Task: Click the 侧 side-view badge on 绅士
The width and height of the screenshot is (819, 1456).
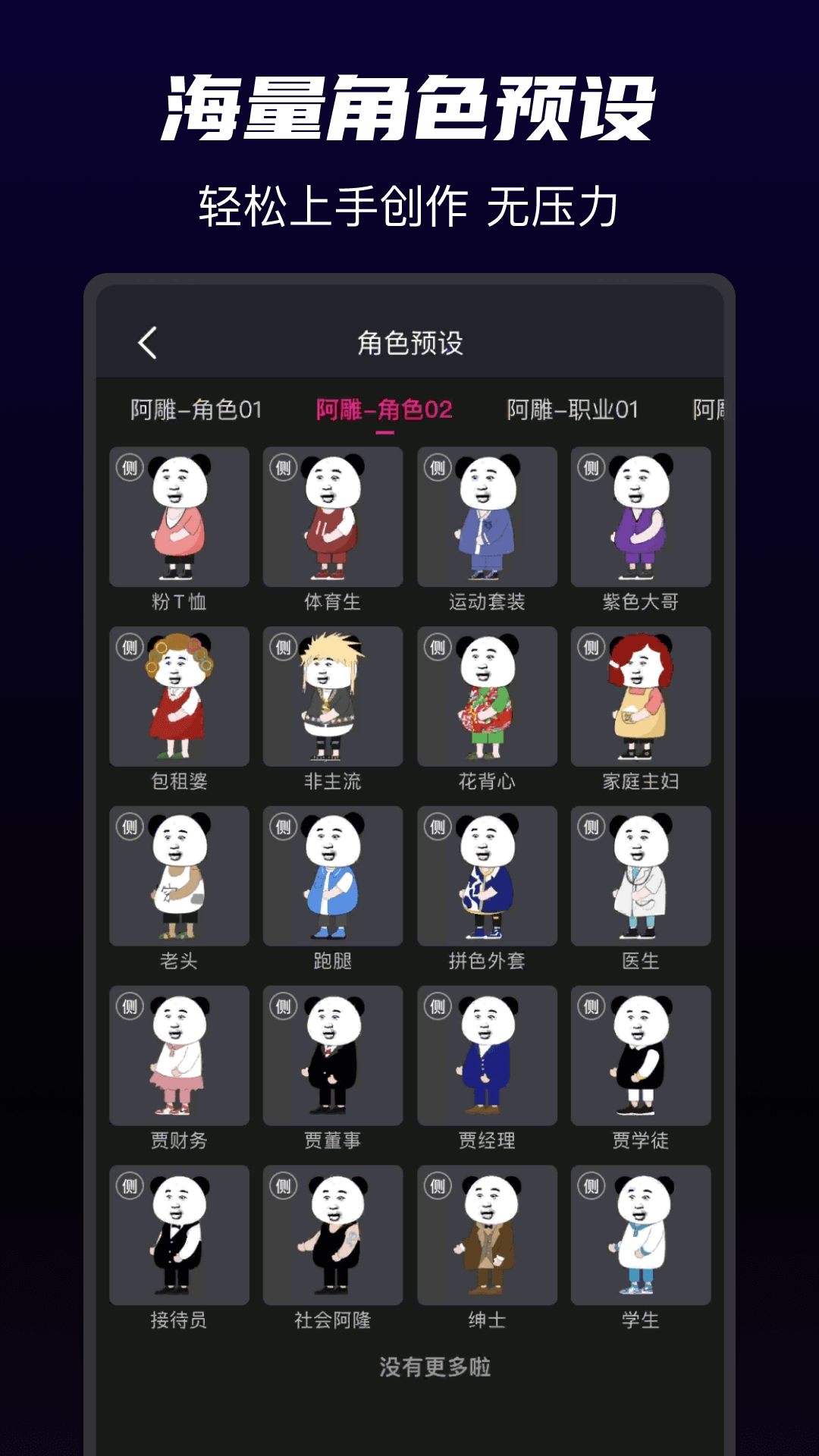Action: coord(436,1185)
